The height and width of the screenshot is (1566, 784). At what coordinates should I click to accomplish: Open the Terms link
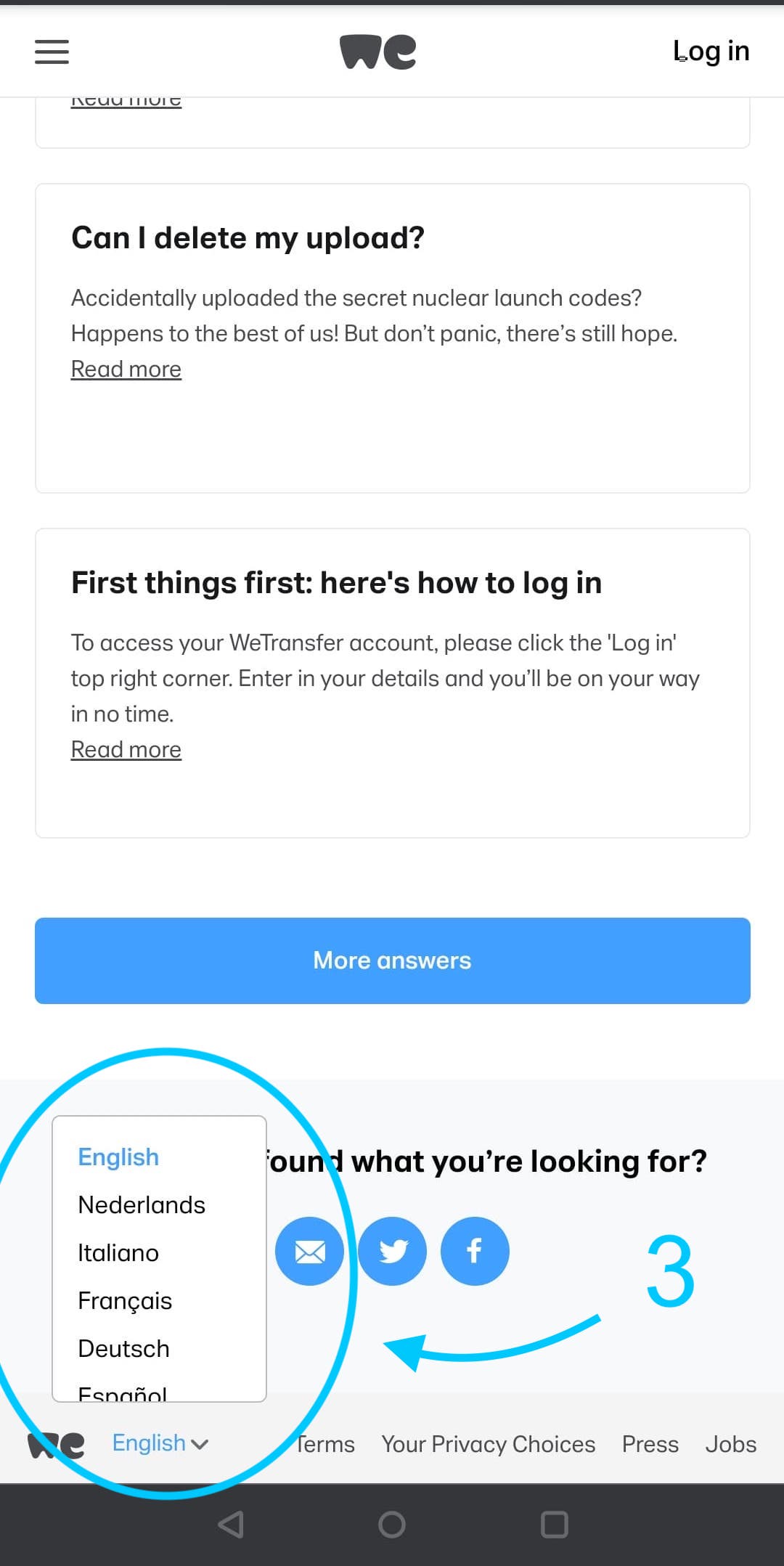325,1444
